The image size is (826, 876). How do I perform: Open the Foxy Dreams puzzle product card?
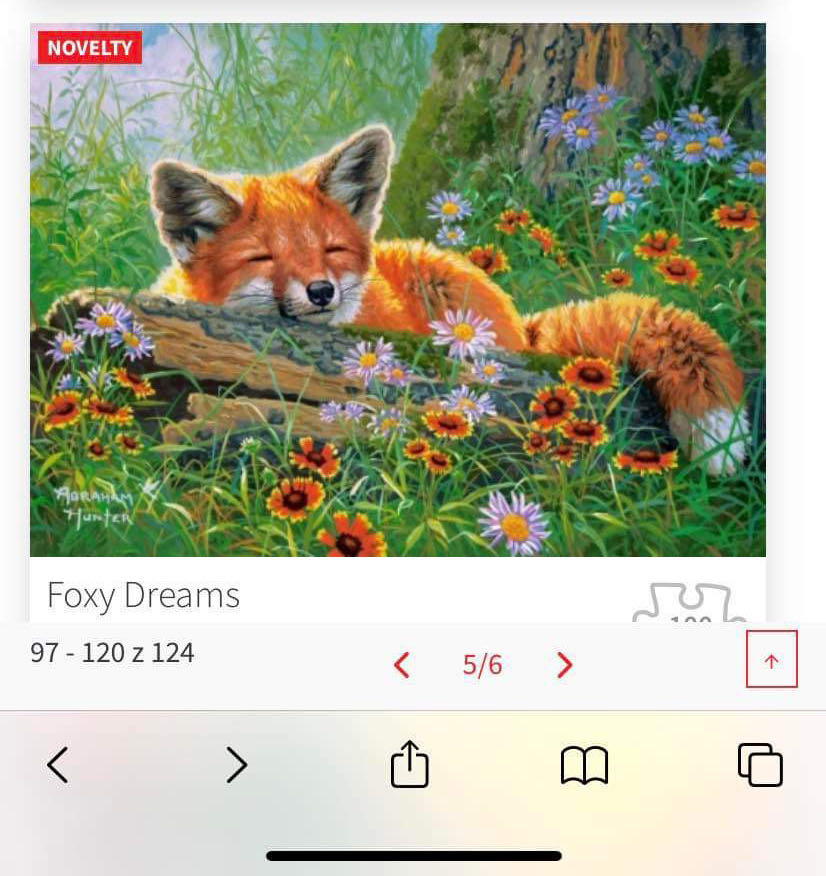click(397, 290)
